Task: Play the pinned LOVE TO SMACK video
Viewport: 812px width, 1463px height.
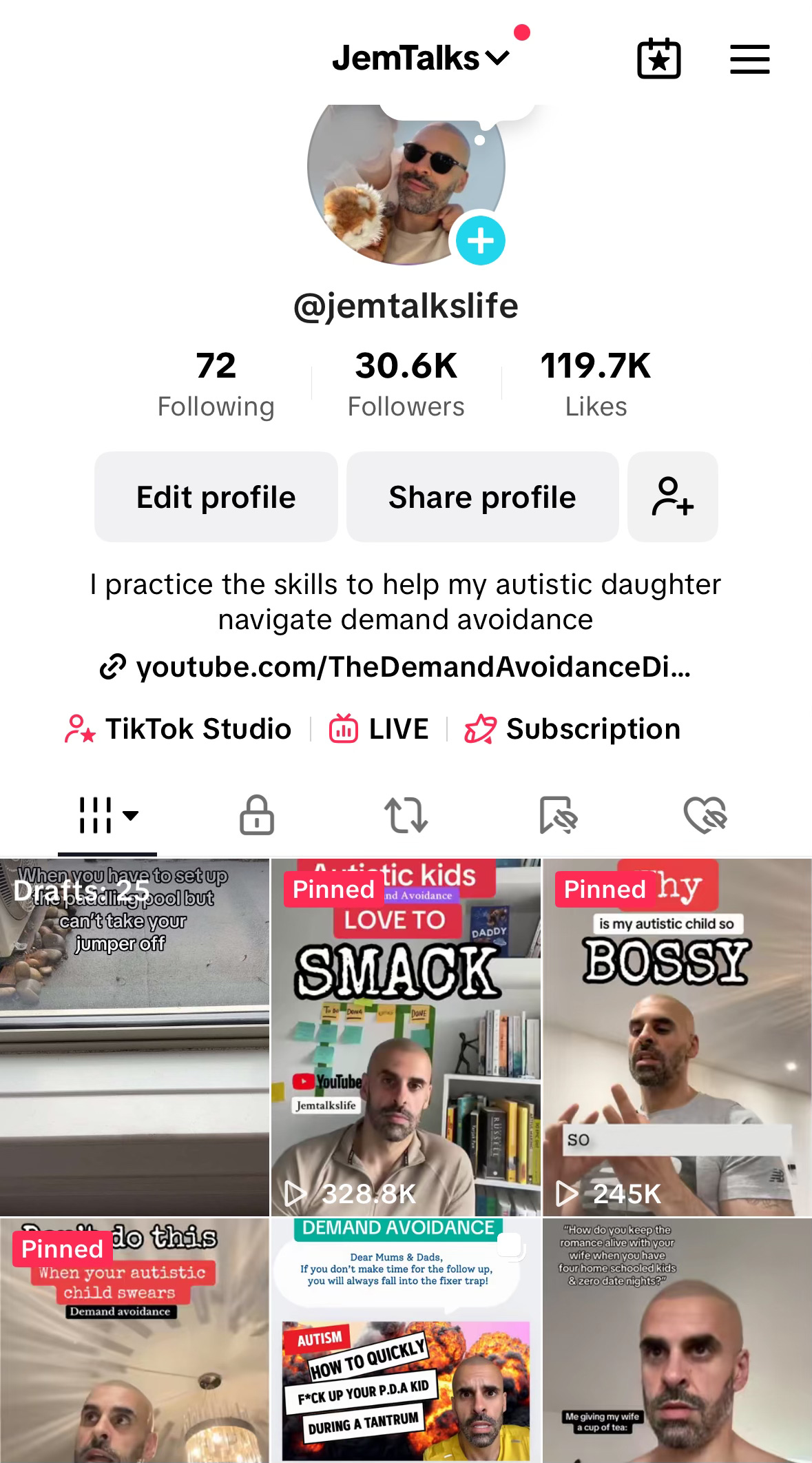Action: pos(406,1037)
